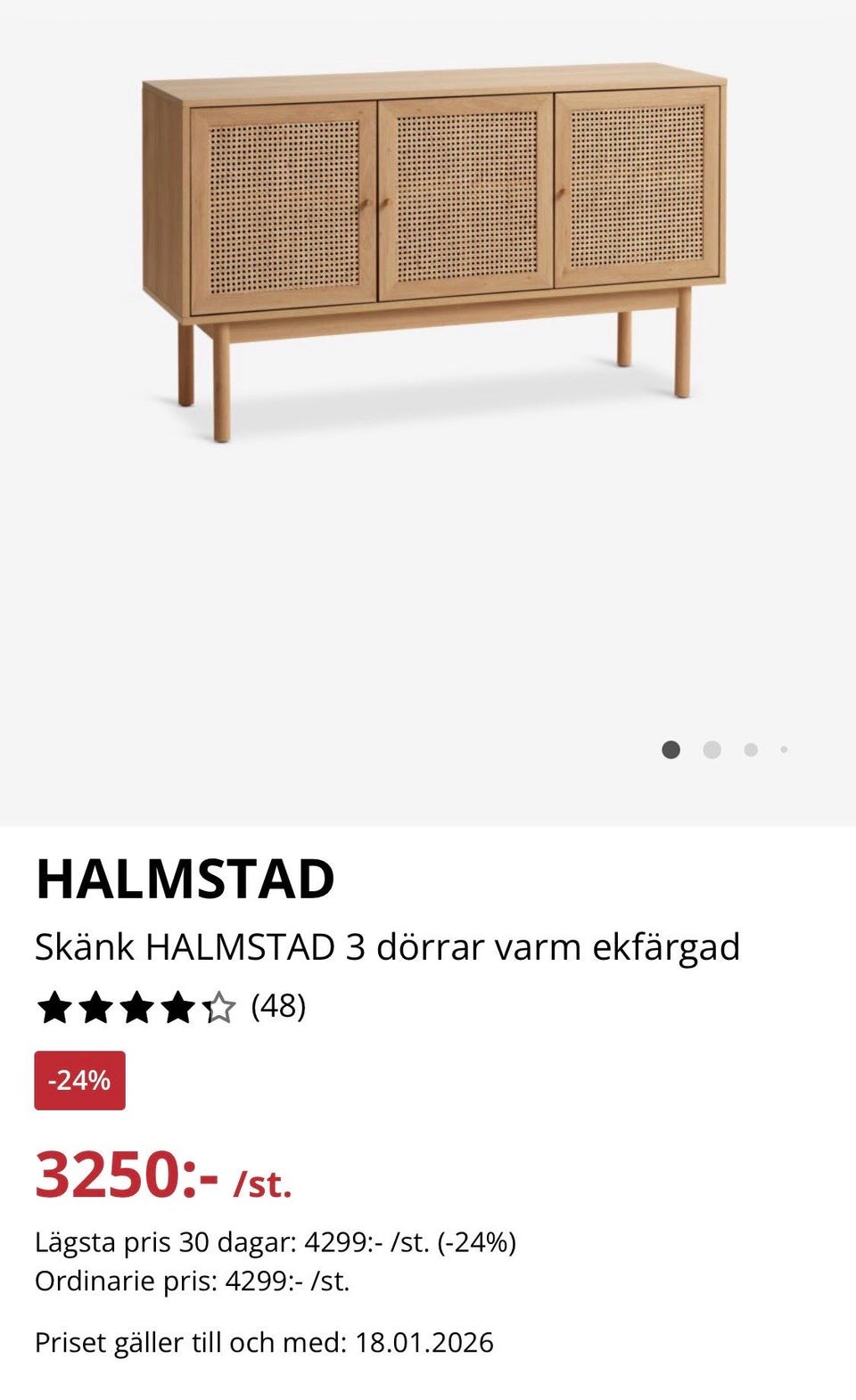Viewport: 856px width, 1400px height.
Task: Click the -24% discount badge
Action: [x=79, y=1081]
